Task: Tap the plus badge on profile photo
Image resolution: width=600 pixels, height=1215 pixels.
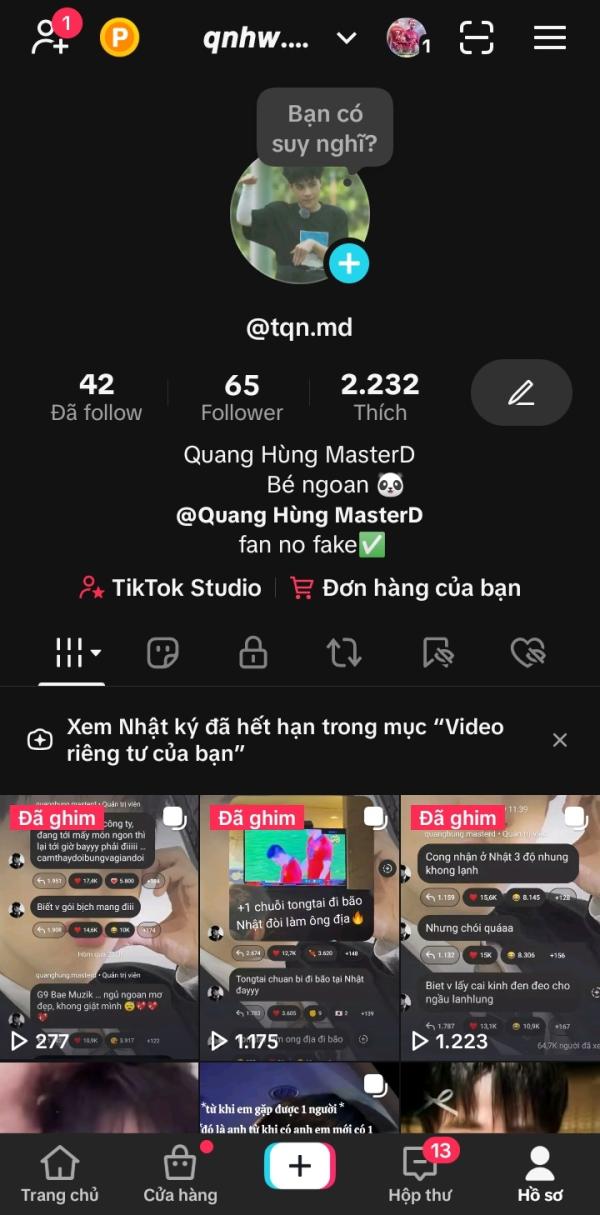Action: [x=349, y=263]
